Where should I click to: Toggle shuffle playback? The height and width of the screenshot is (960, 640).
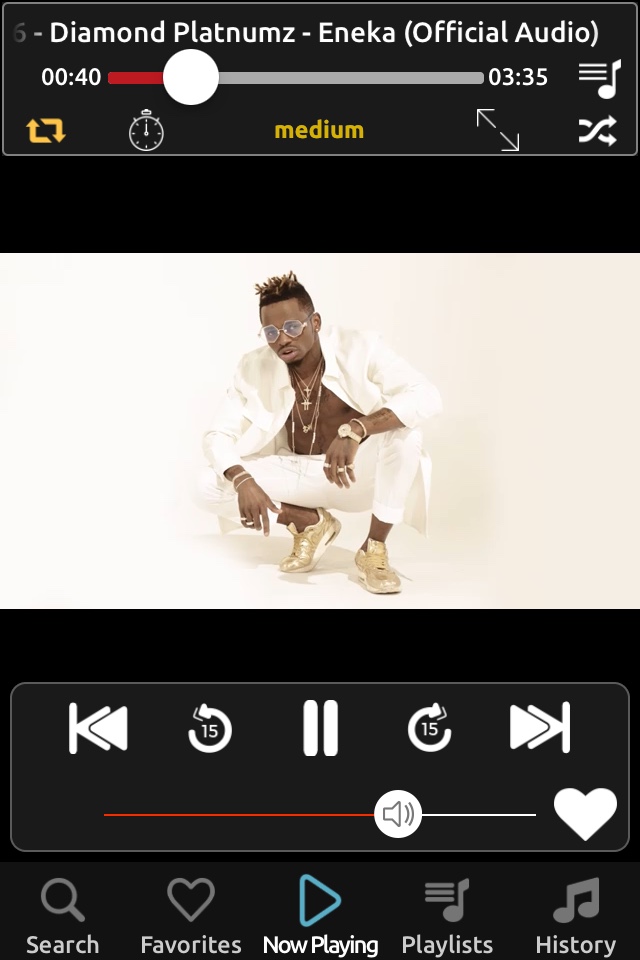pos(598,131)
